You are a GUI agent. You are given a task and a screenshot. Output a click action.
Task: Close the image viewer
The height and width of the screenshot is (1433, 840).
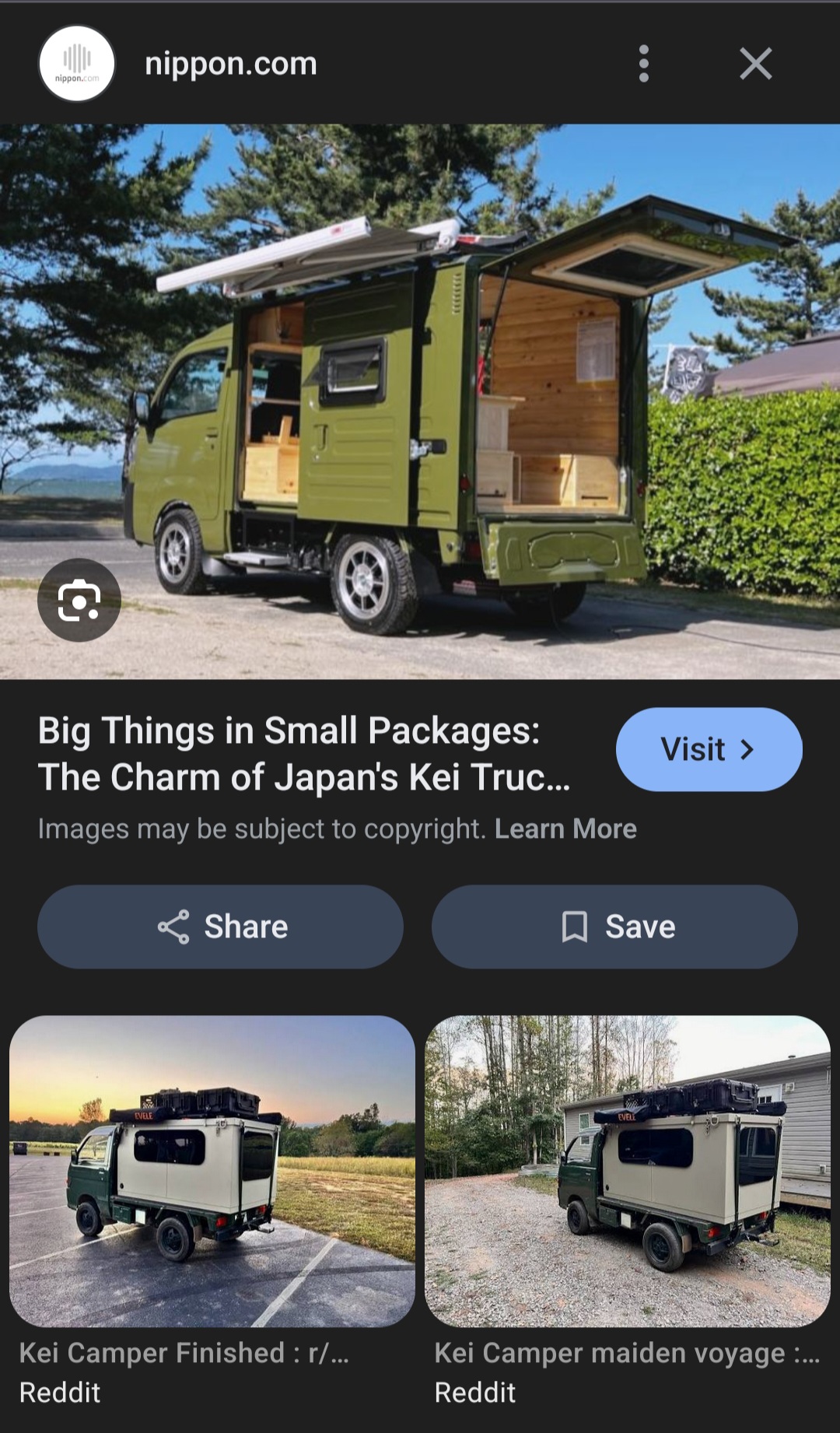(755, 64)
